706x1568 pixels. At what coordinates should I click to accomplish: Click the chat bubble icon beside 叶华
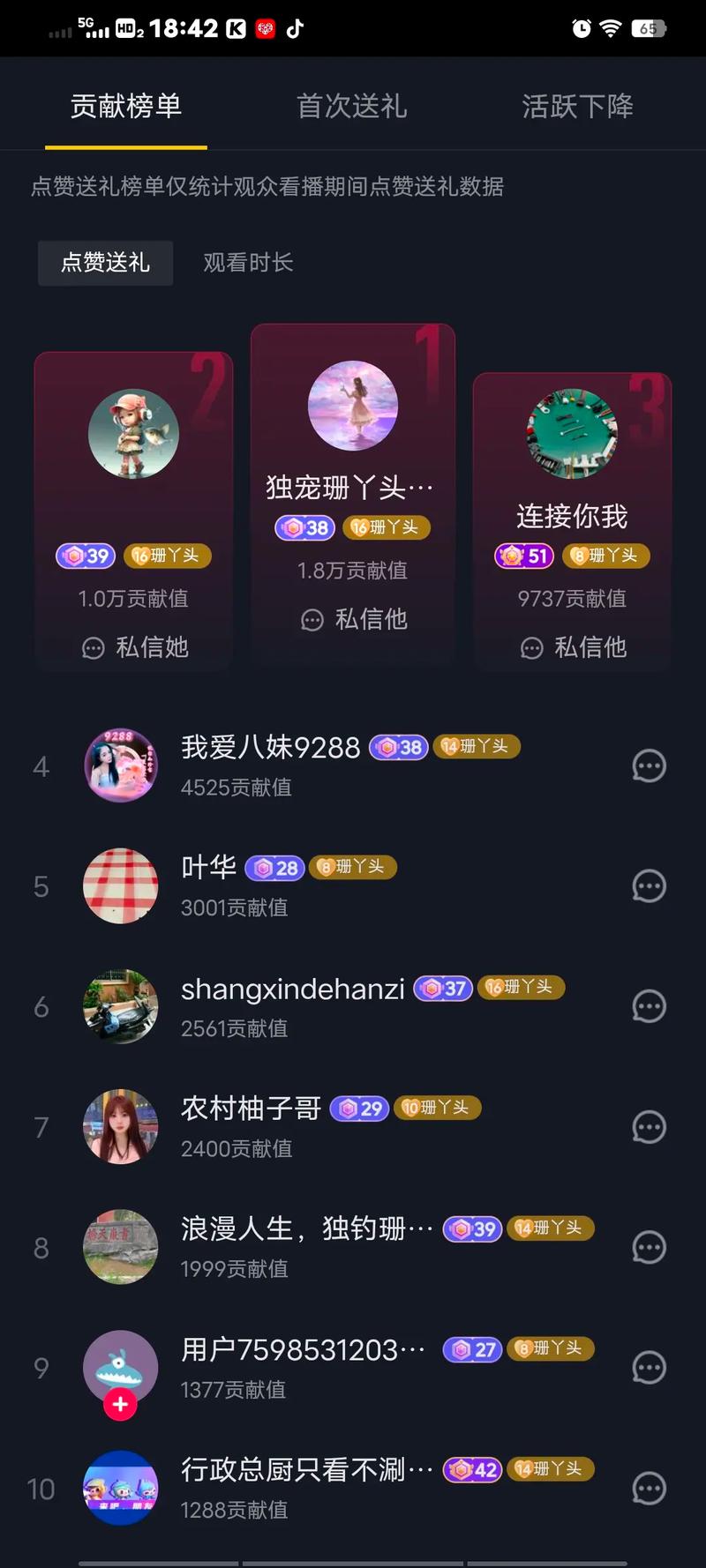[650, 886]
